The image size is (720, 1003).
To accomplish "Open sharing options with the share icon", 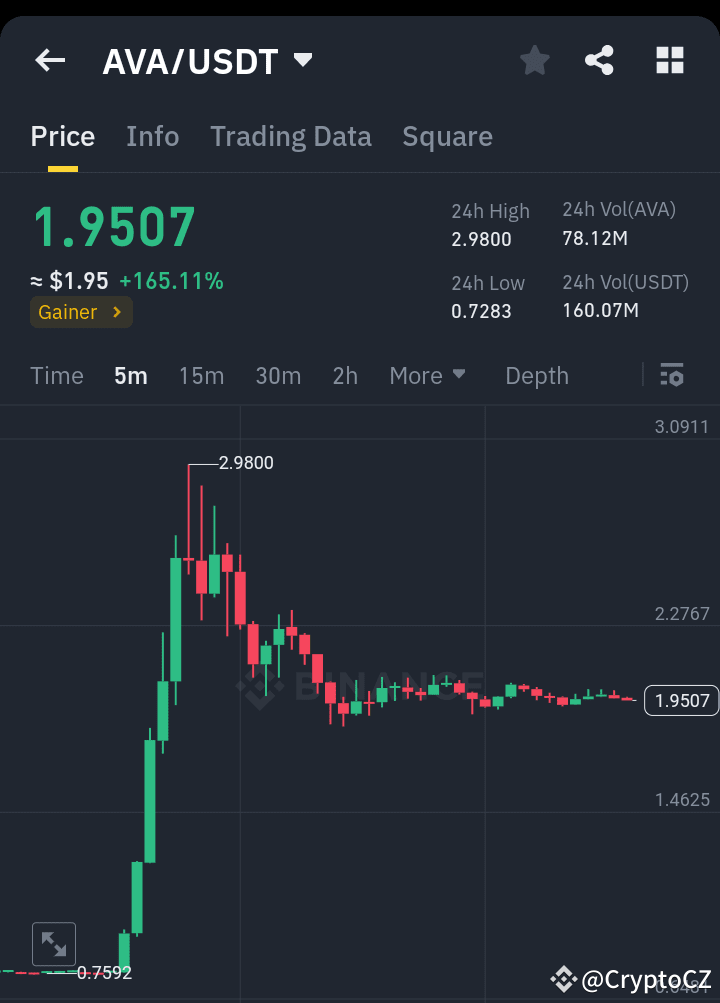I will click(x=599, y=60).
